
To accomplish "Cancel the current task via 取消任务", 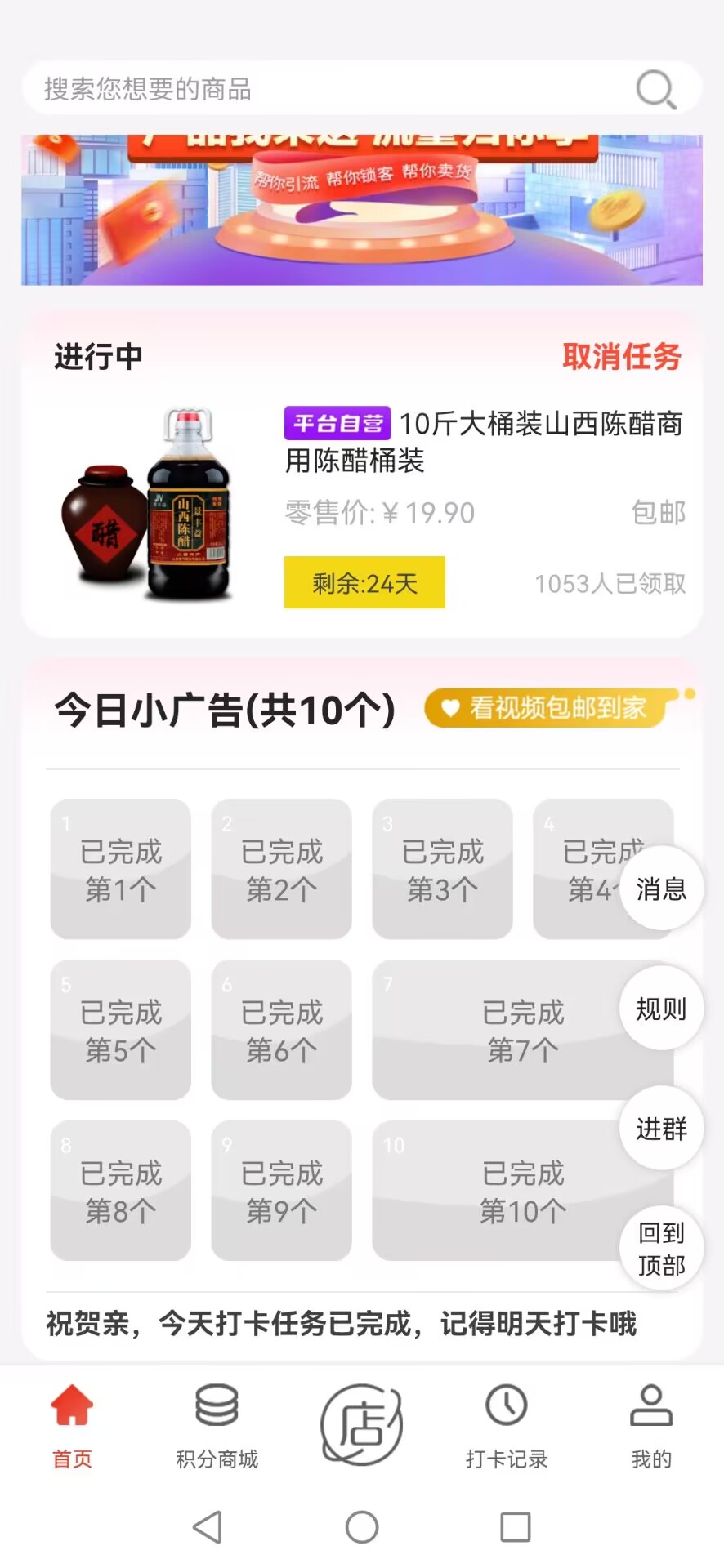I will (x=621, y=357).
